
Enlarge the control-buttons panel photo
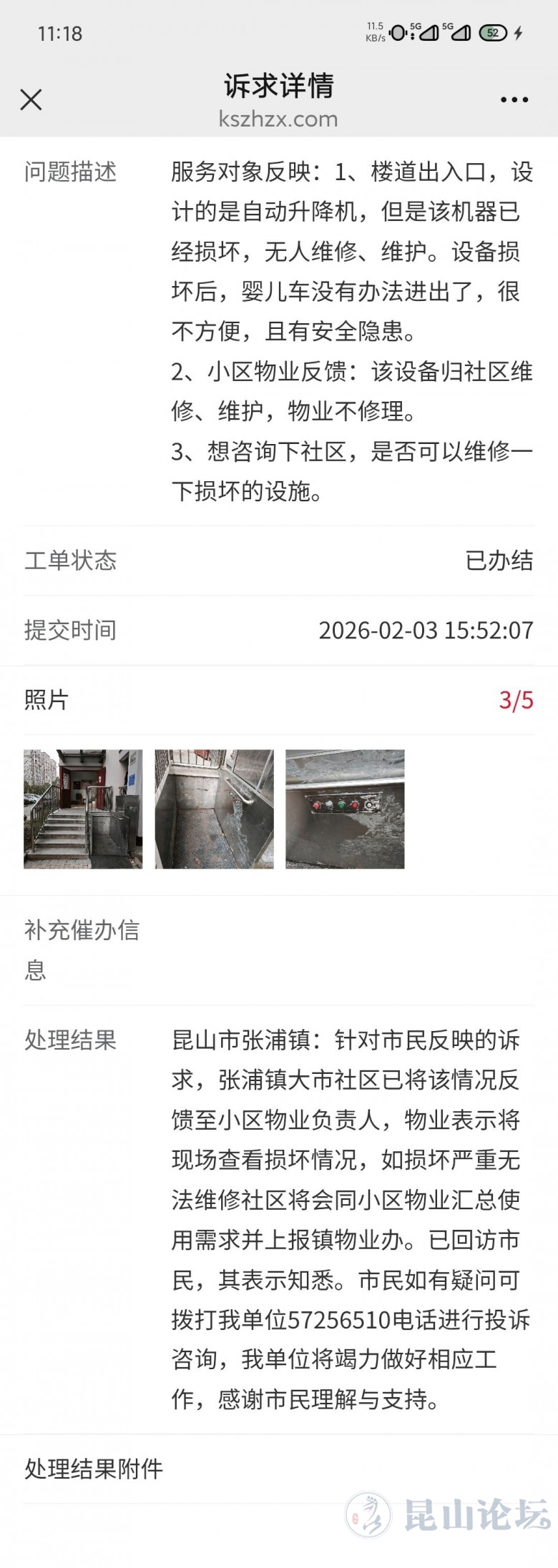click(x=345, y=809)
